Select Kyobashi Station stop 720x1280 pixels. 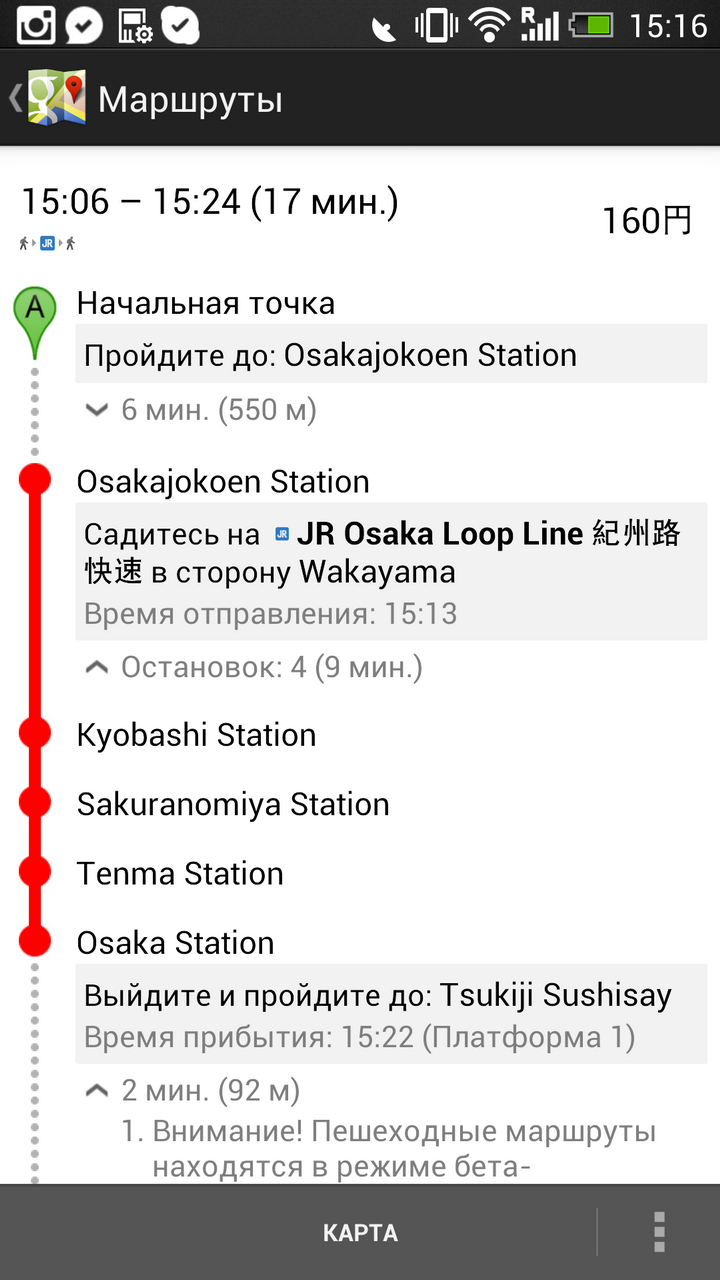tap(196, 735)
